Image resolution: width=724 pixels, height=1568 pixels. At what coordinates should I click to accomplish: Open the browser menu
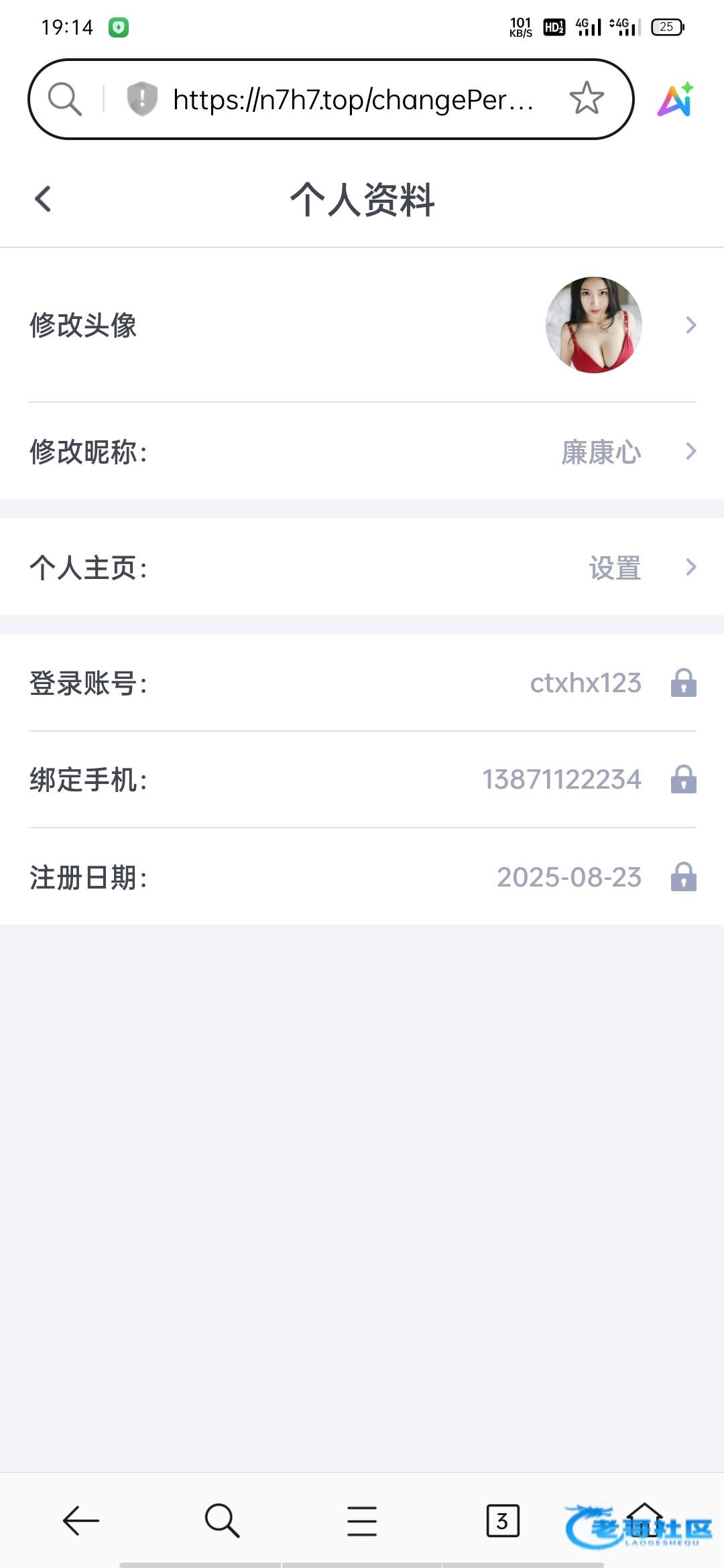pyautogui.click(x=362, y=1520)
